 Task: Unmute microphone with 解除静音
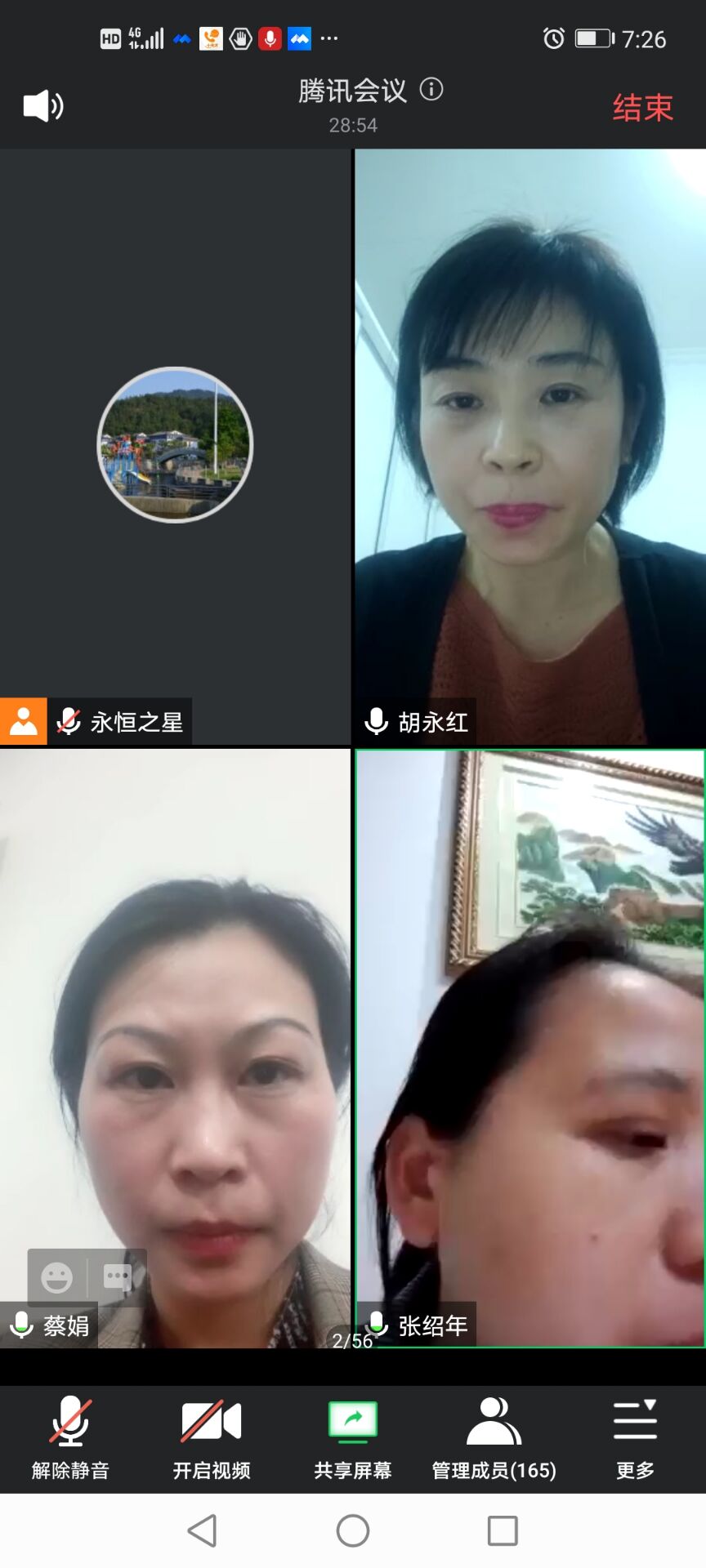[70, 1439]
